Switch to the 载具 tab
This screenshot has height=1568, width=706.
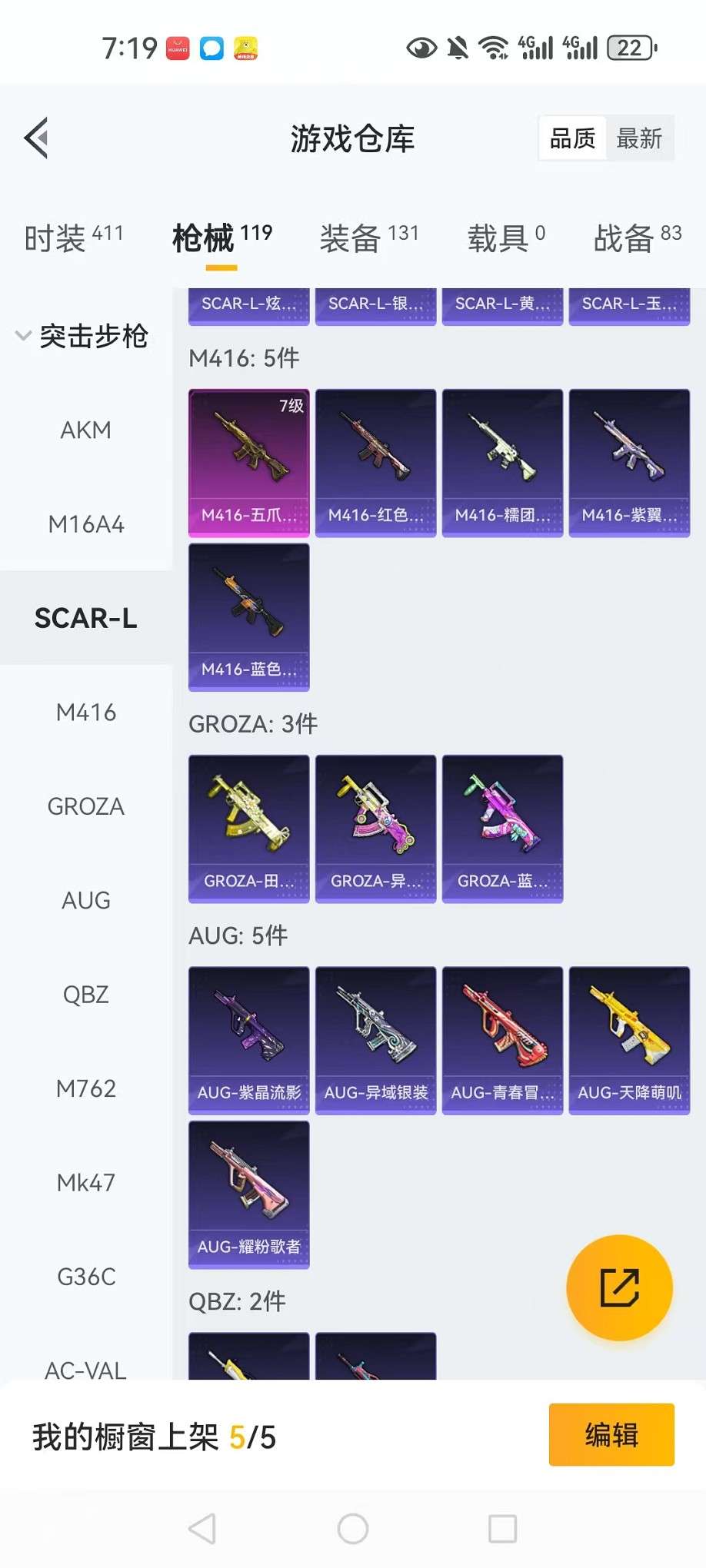506,238
